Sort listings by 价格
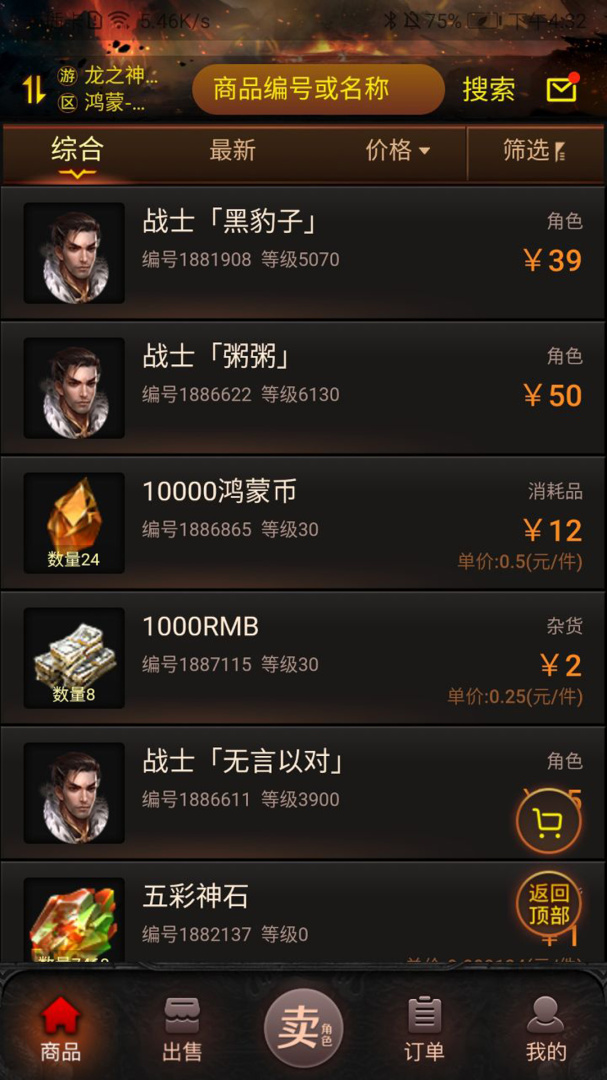The image size is (607, 1080). coord(397,151)
